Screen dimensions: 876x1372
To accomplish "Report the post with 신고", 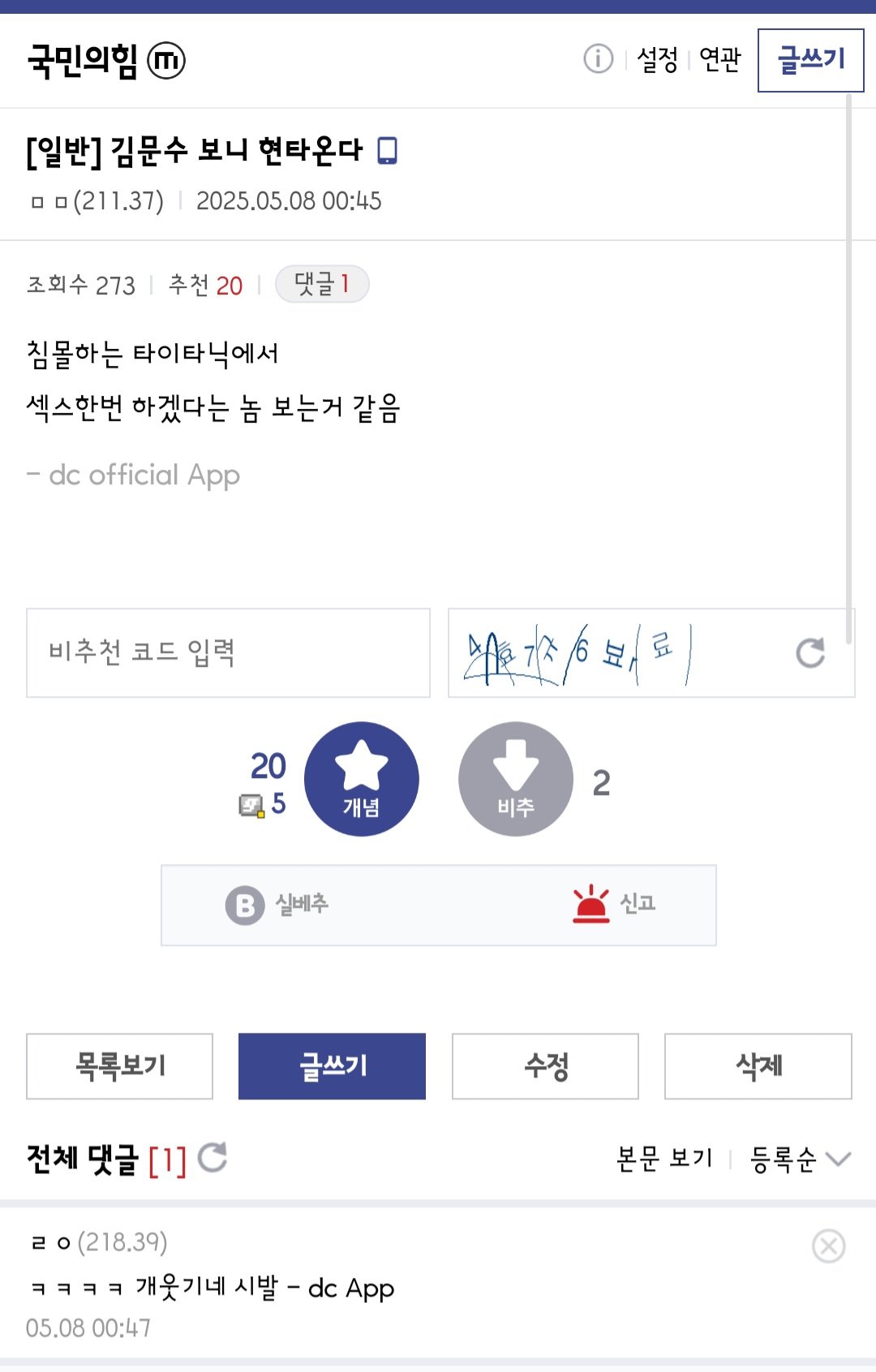I will [x=614, y=904].
